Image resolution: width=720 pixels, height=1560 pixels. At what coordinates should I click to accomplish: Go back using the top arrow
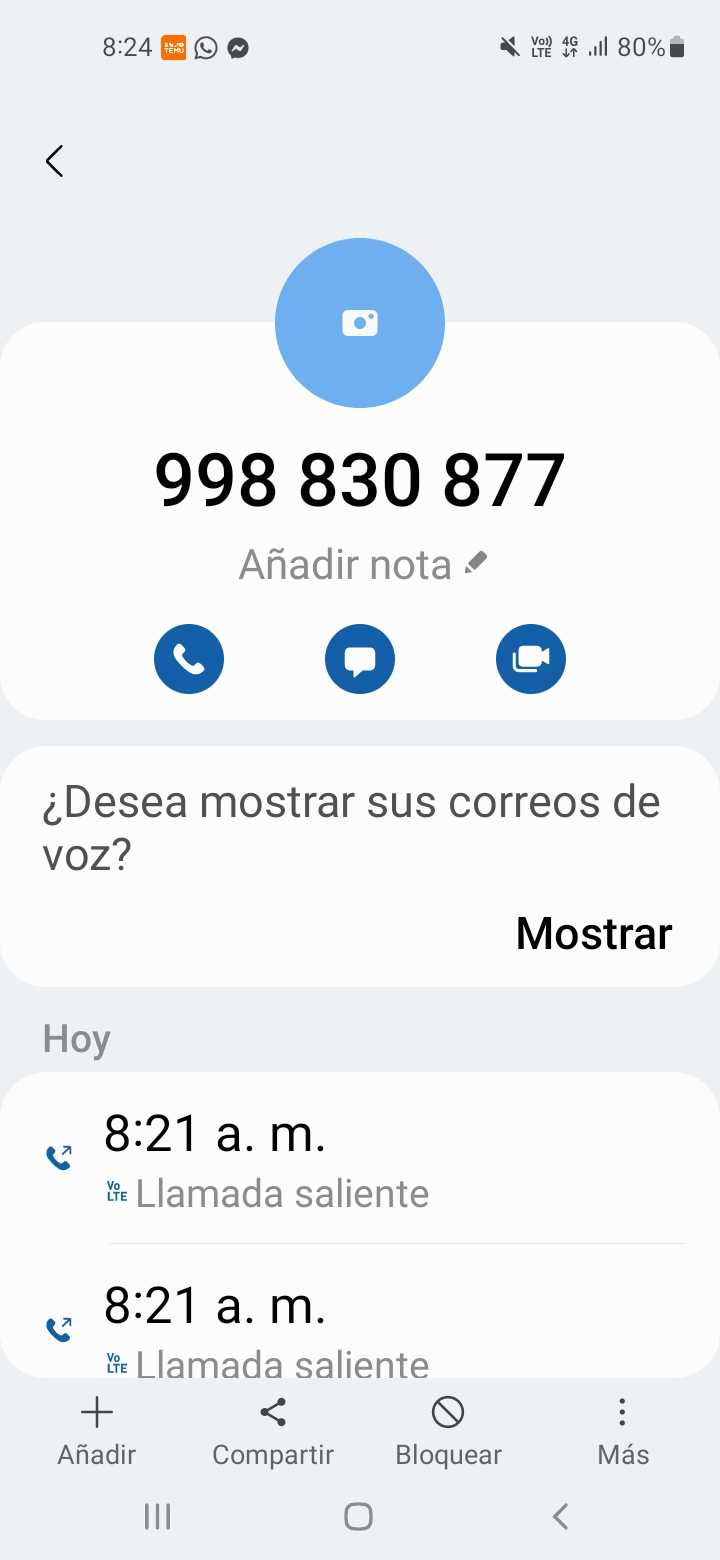pos(55,161)
